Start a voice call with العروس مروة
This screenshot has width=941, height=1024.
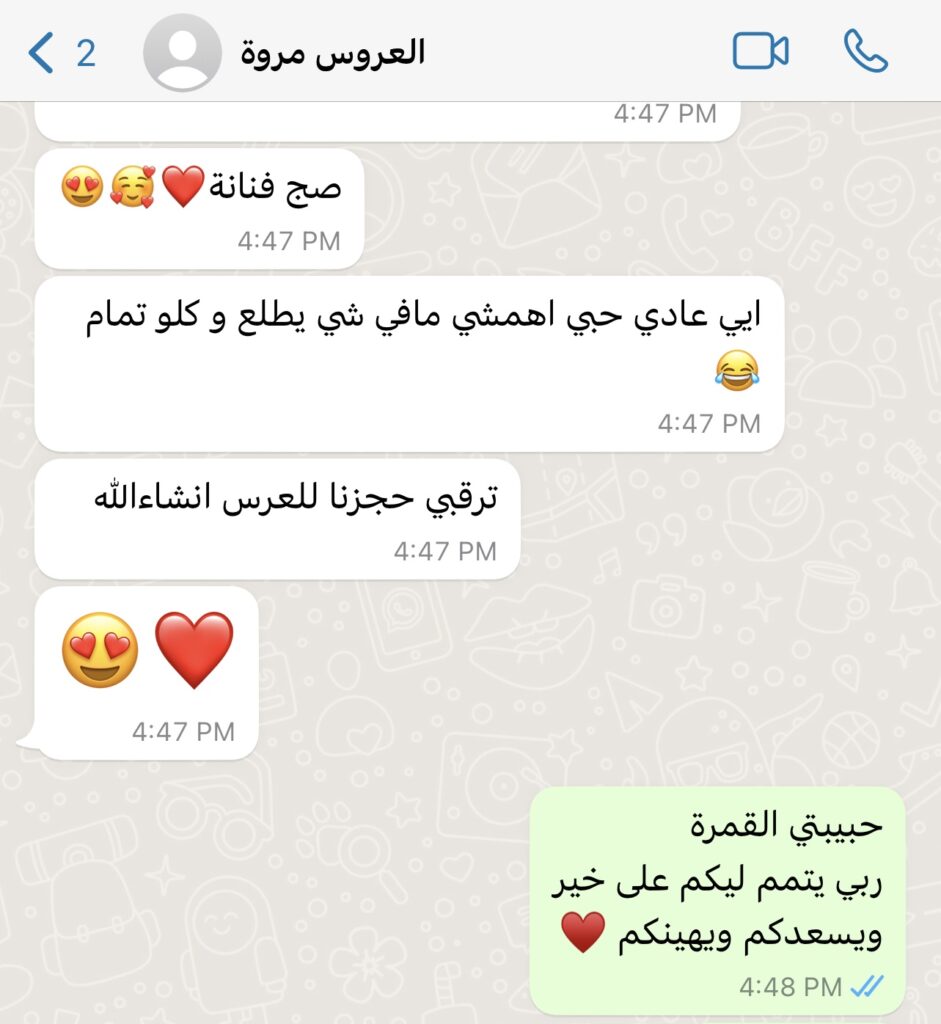[x=865, y=52]
